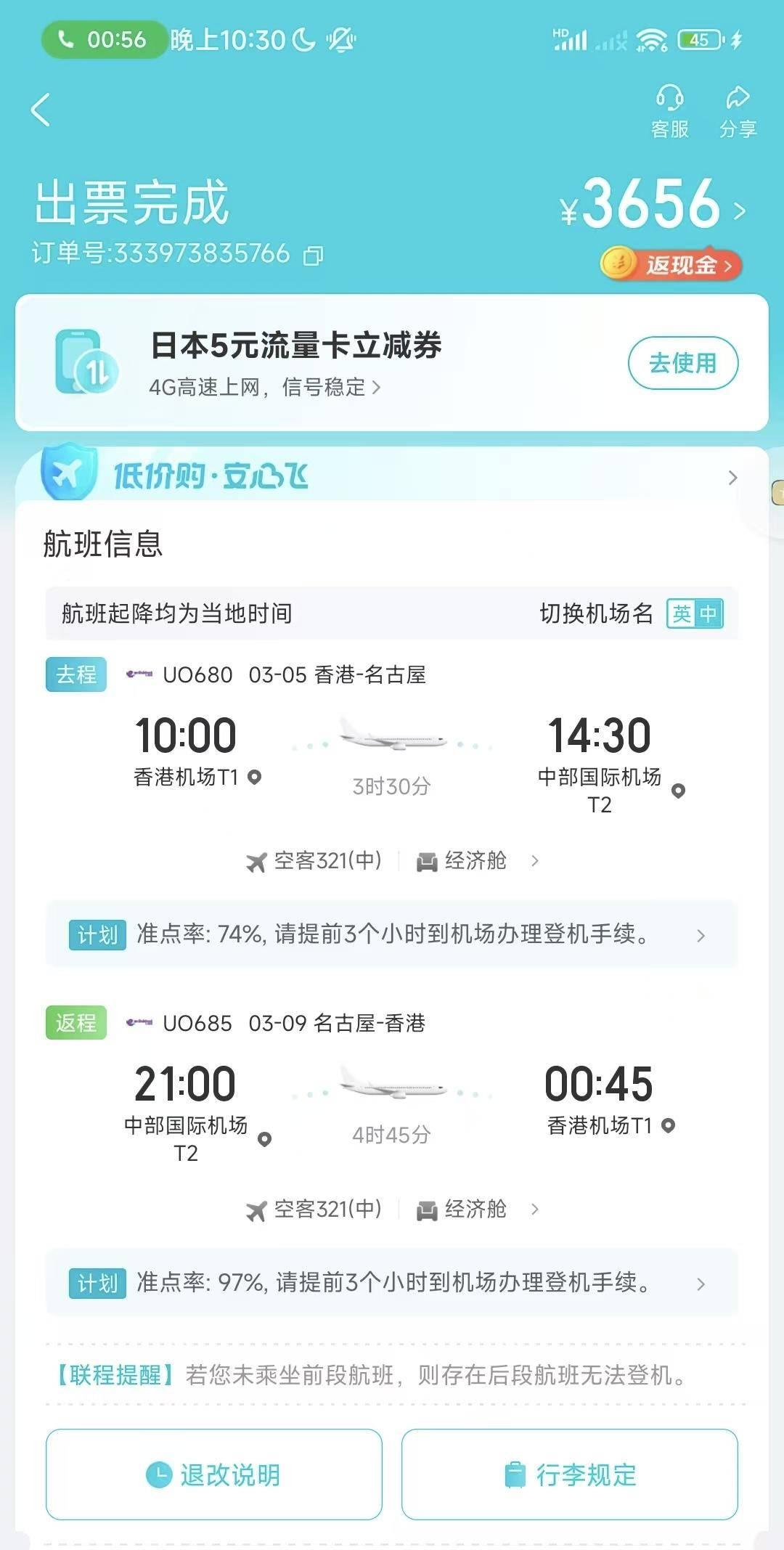This screenshot has width=784, height=1550.
Task: Tap the 返现金 cashback badge
Action: click(x=671, y=265)
